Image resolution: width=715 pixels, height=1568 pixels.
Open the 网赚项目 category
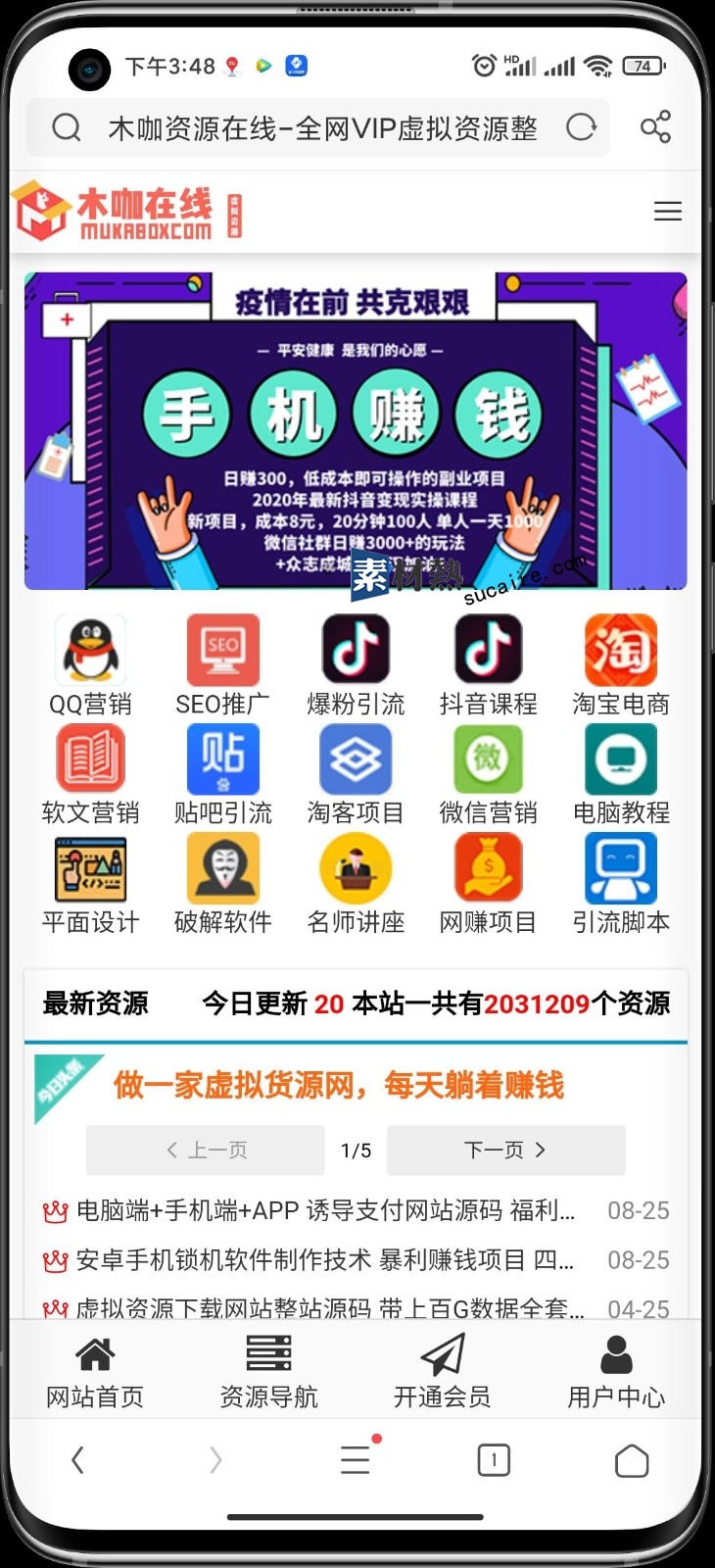pos(488,883)
